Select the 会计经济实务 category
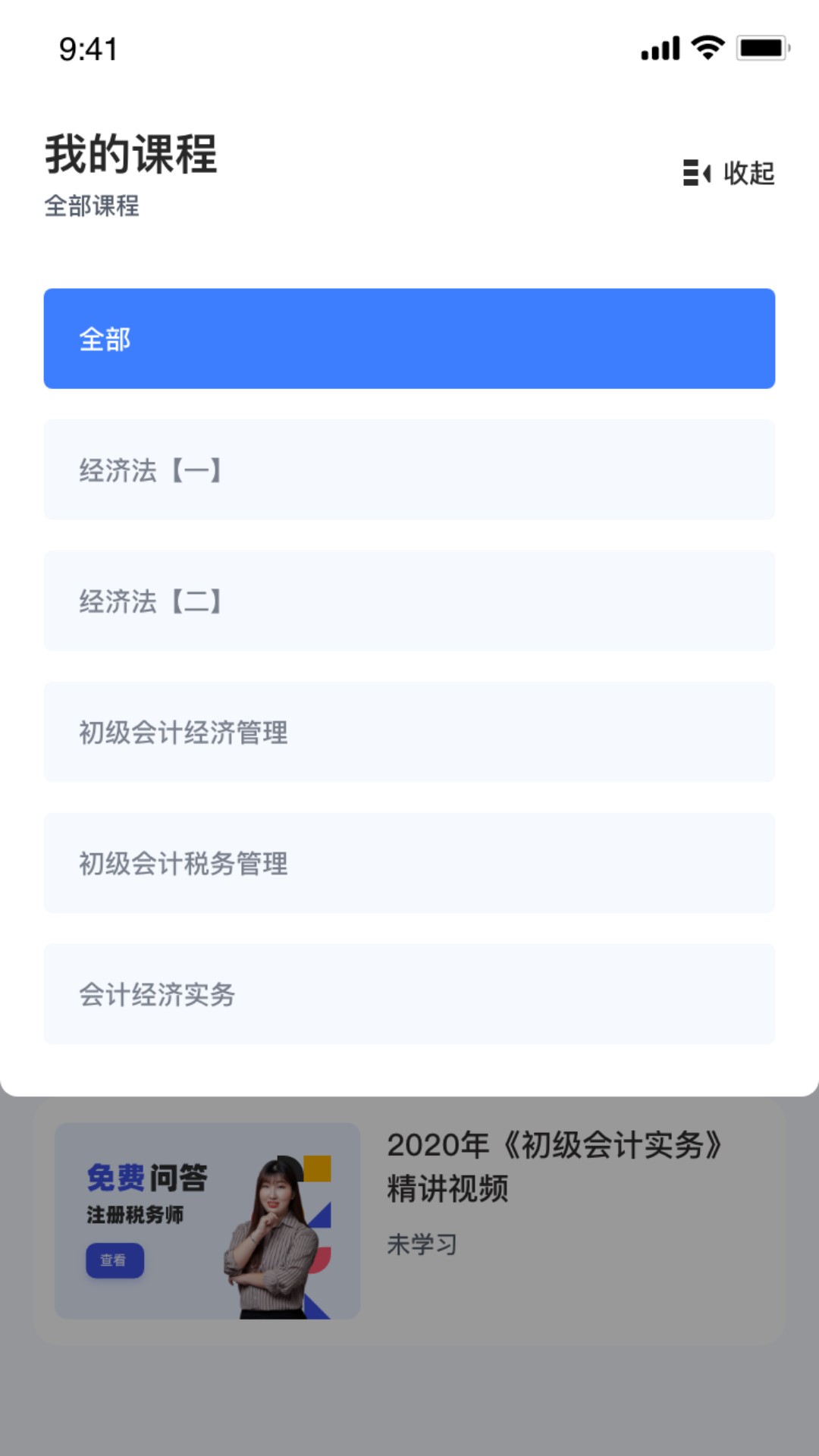This screenshot has height=1456, width=819. [x=409, y=994]
